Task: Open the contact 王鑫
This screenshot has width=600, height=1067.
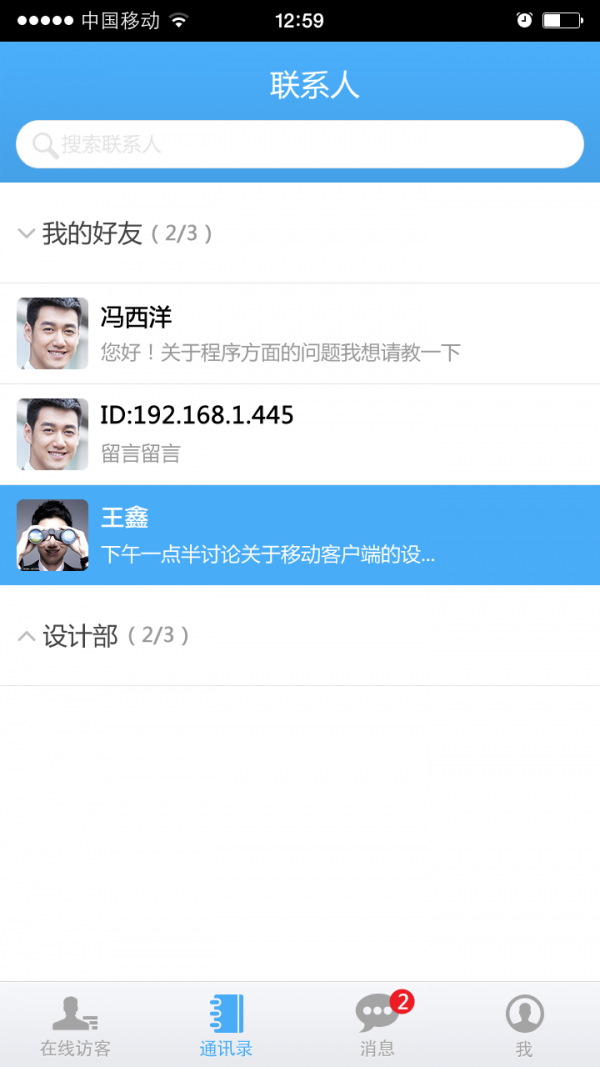Action: pos(300,535)
